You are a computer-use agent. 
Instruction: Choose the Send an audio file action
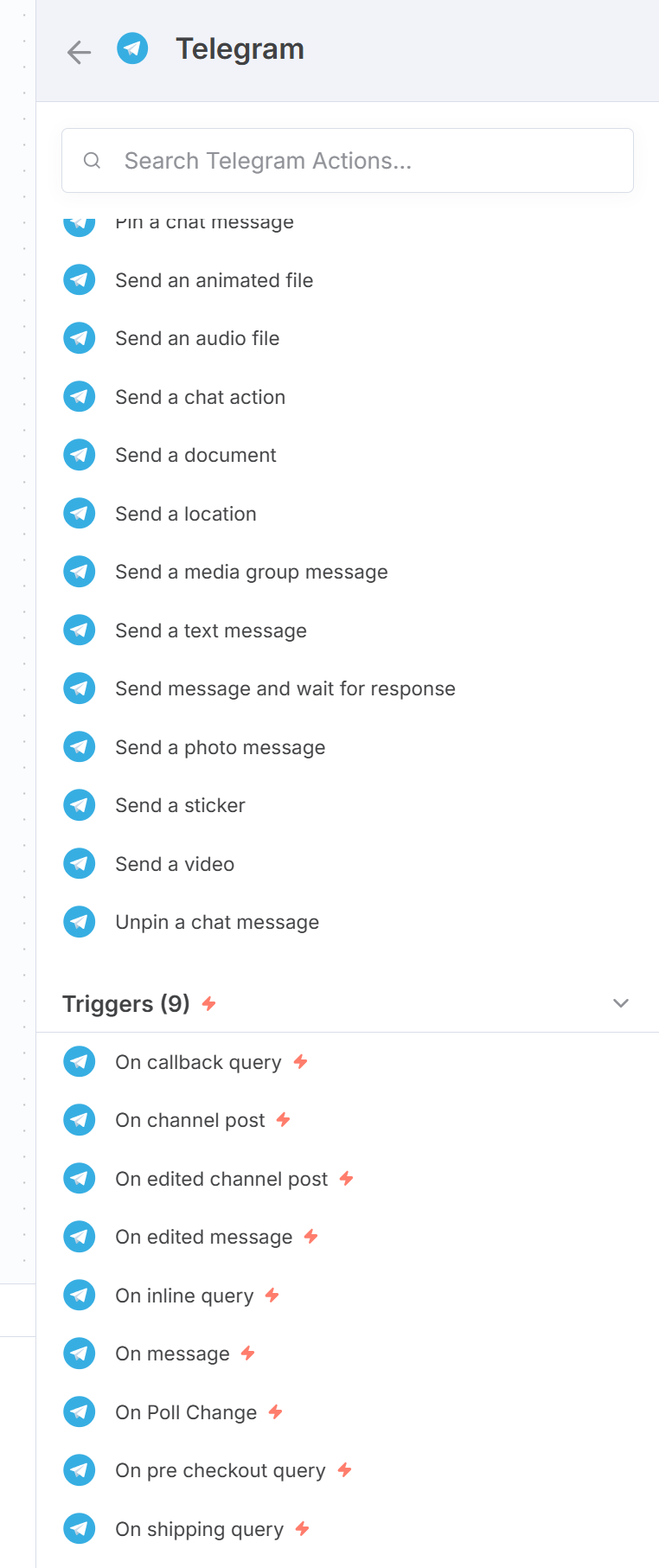tap(348, 338)
